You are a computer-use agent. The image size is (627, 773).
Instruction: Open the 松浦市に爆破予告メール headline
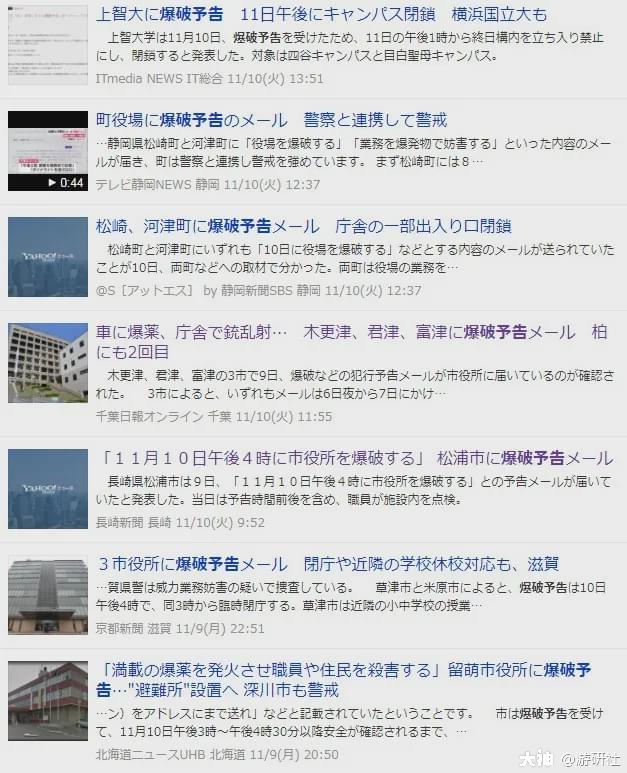pos(355,458)
